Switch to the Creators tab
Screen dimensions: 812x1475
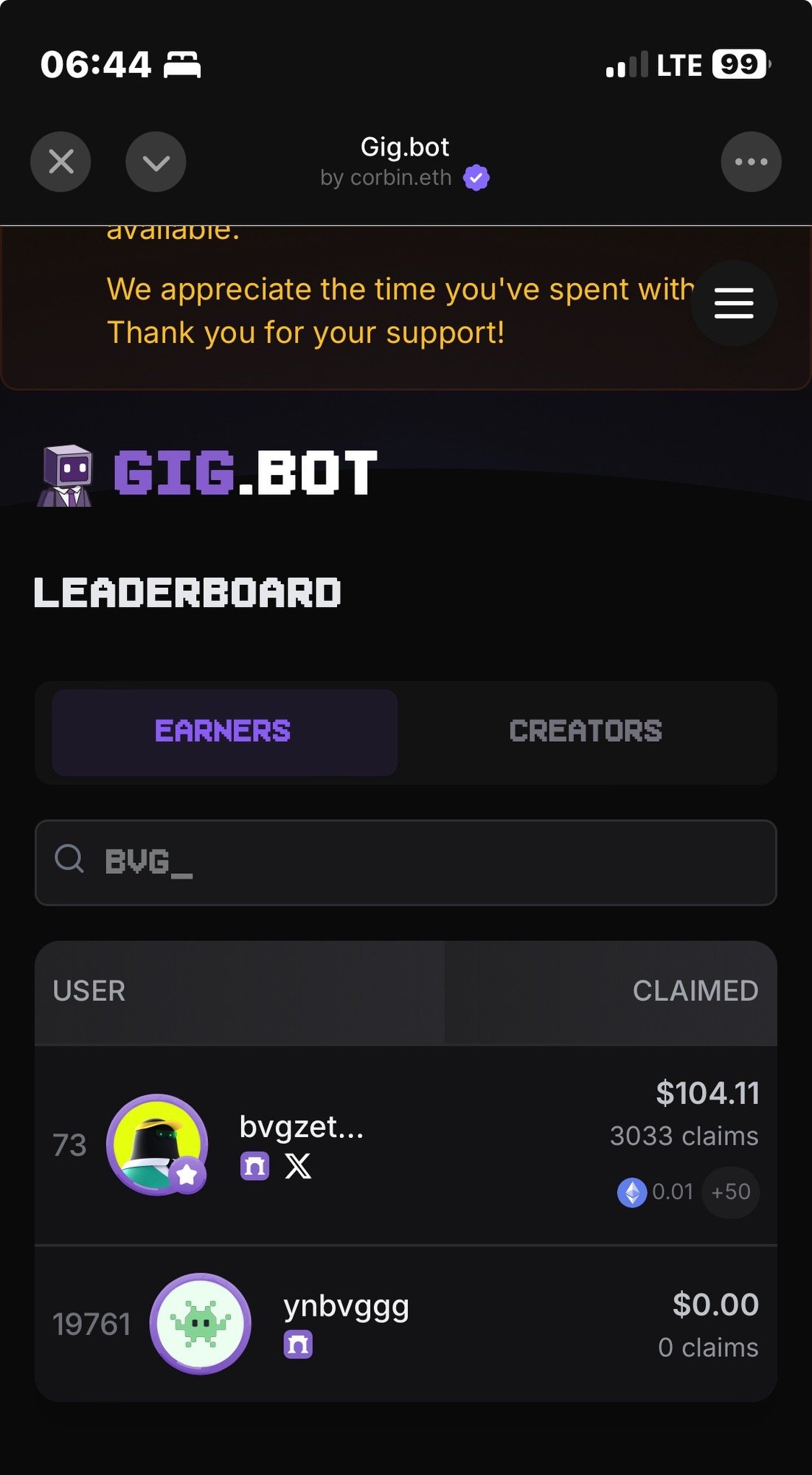point(586,732)
